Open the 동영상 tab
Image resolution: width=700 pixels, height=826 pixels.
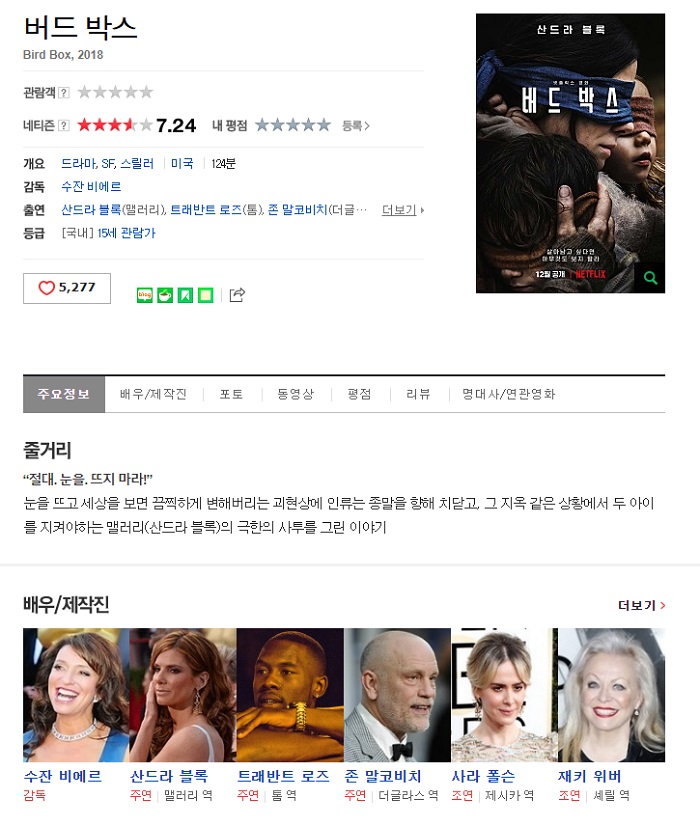click(295, 394)
